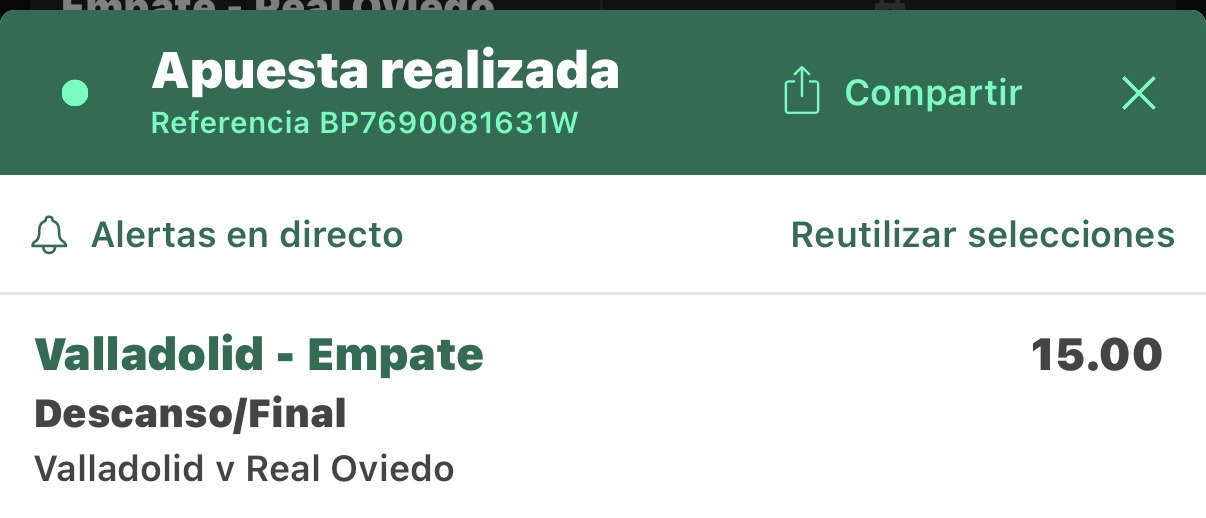Viewport: 1206px width, 518px height.
Task: Share the placed bet via Compartir
Action: [x=902, y=93]
